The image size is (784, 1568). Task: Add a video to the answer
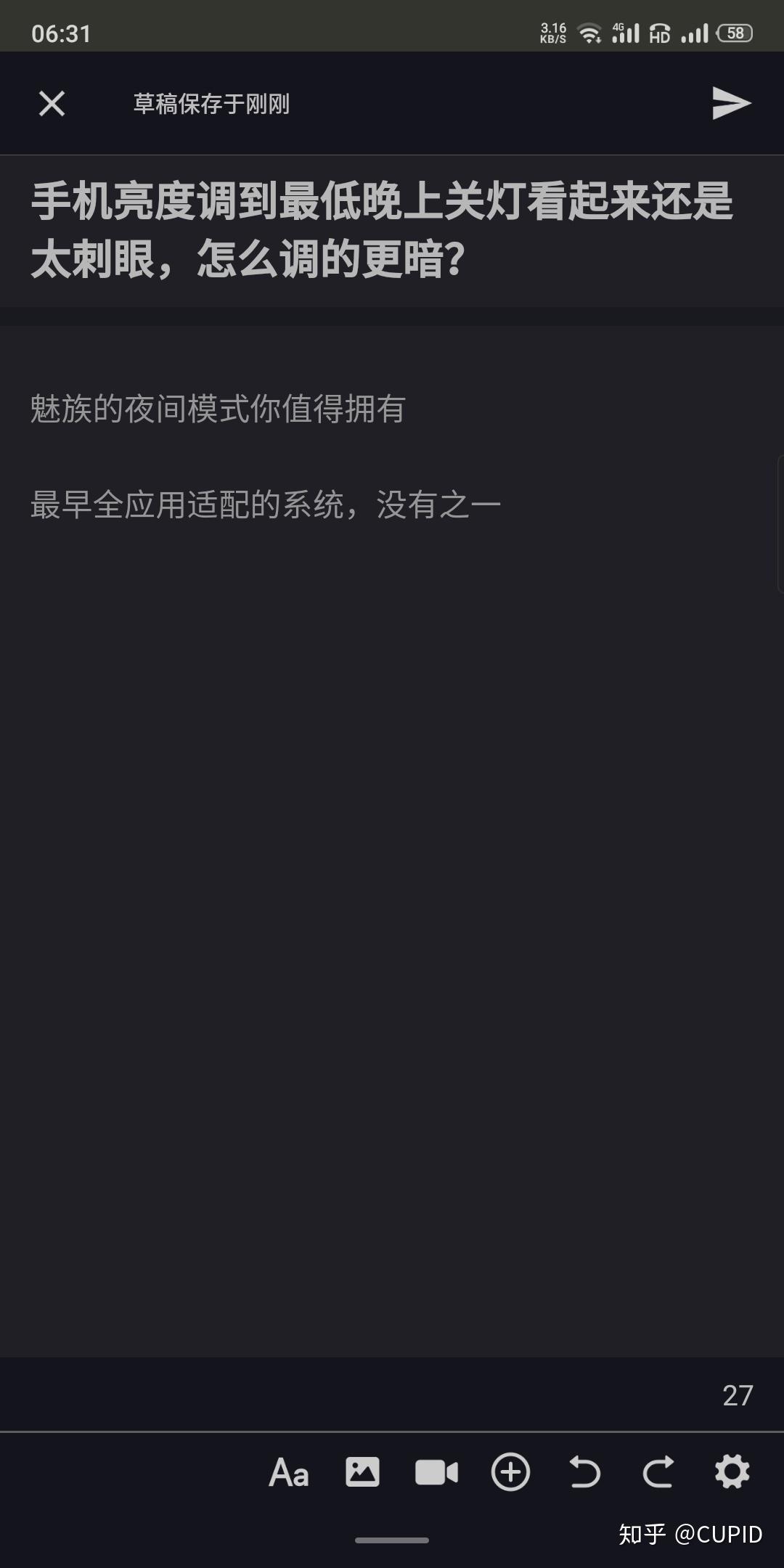(436, 1473)
